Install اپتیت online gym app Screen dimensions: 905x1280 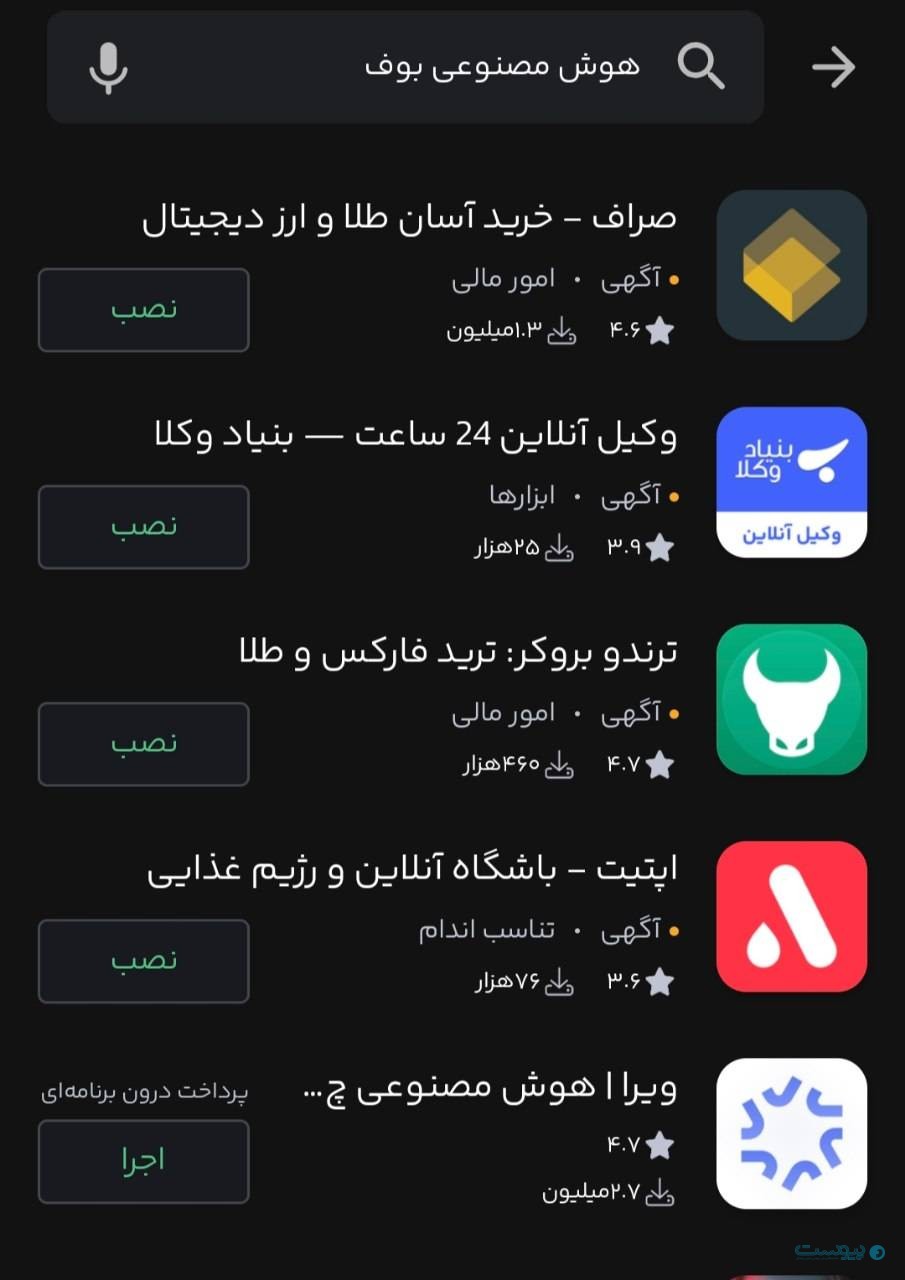(x=143, y=961)
